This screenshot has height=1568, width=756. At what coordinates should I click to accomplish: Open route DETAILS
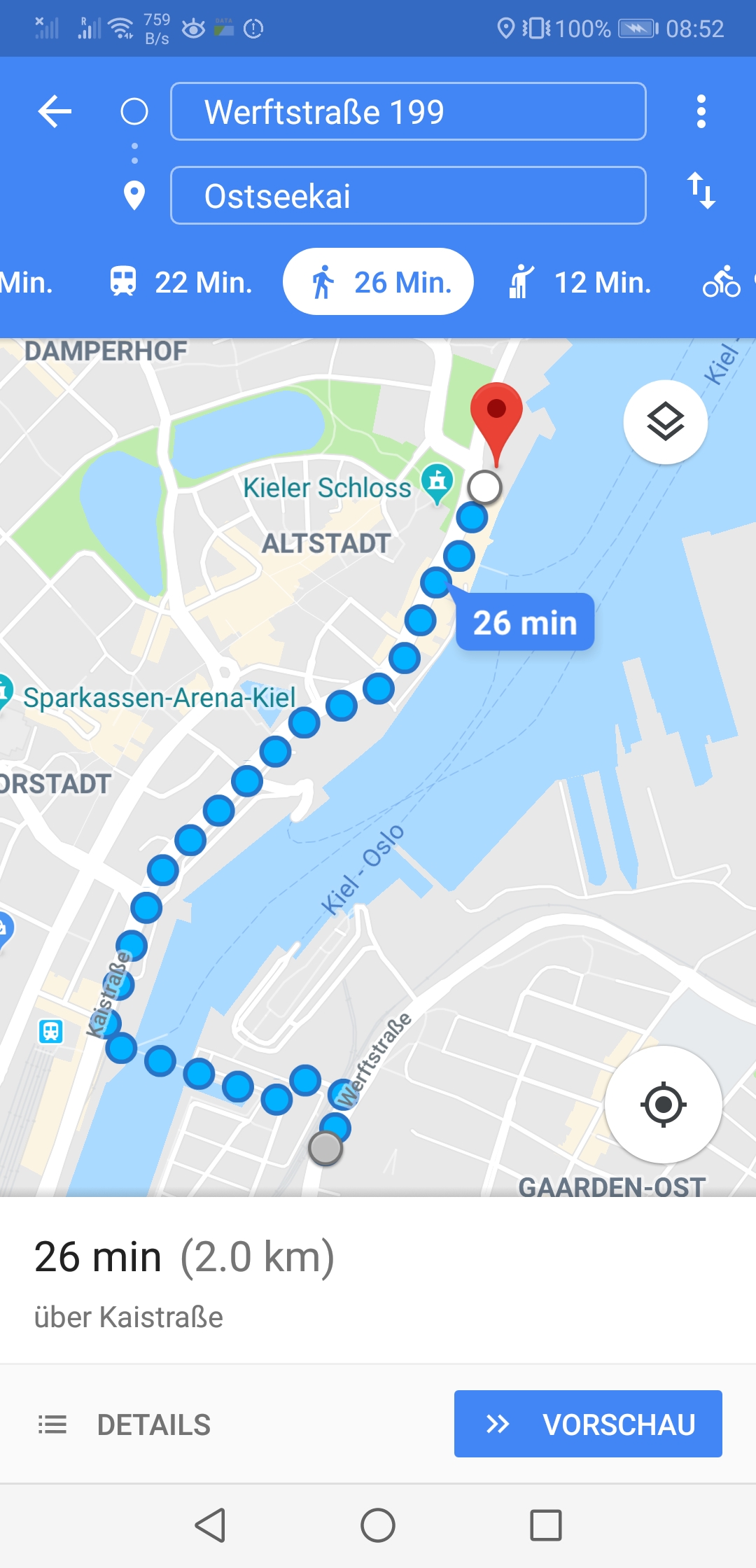point(125,1424)
